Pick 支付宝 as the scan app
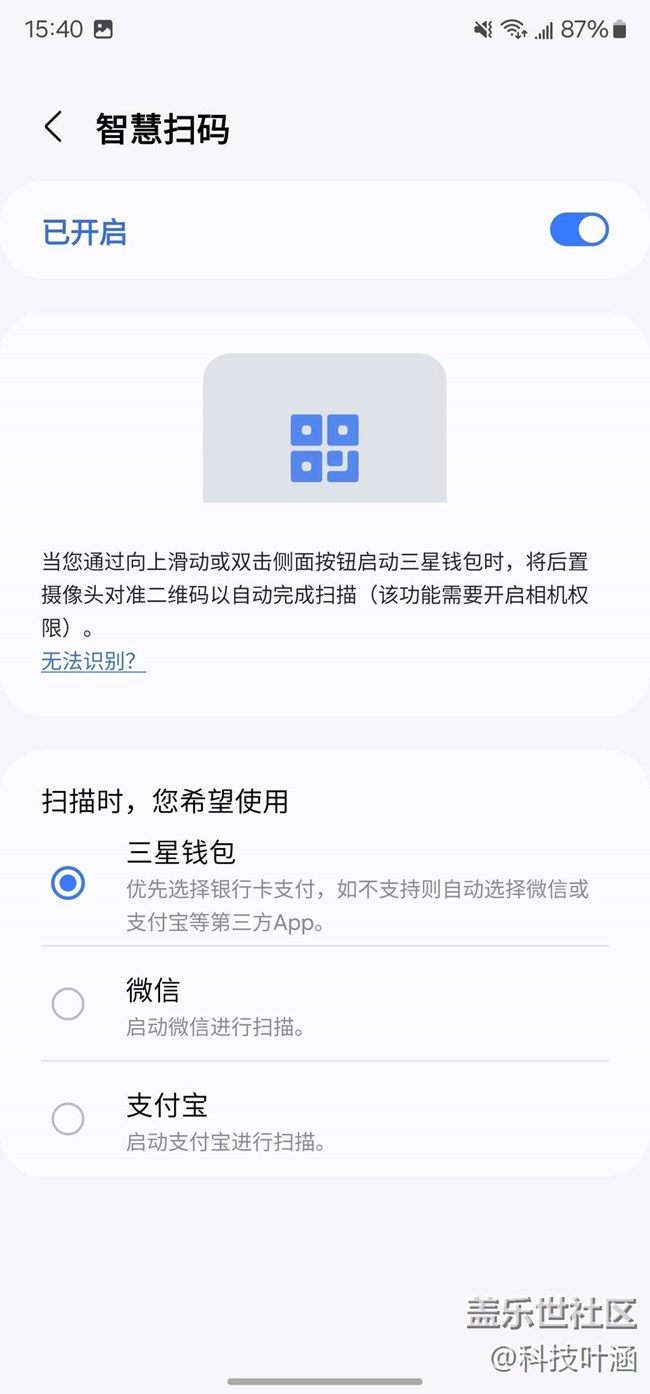Screen dimensions: 650x1394 (68, 1118)
